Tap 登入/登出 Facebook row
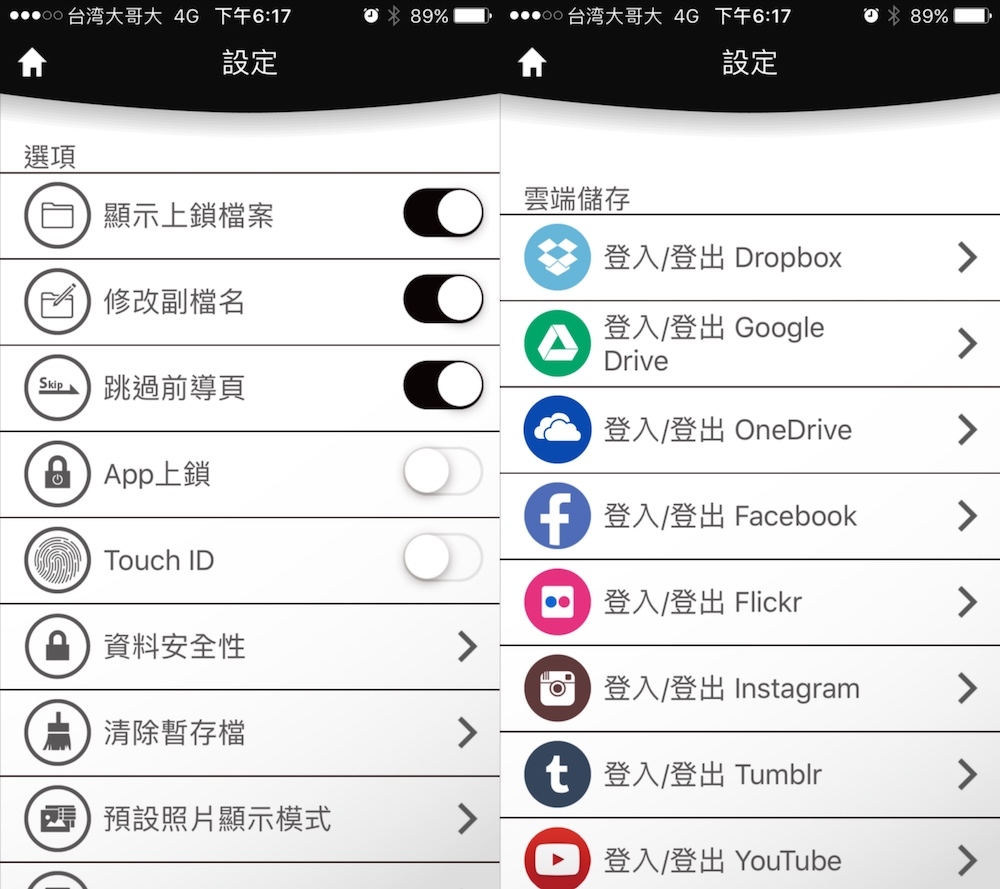Image resolution: width=1000 pixels, height=889 pixels. tap(750, 516)
